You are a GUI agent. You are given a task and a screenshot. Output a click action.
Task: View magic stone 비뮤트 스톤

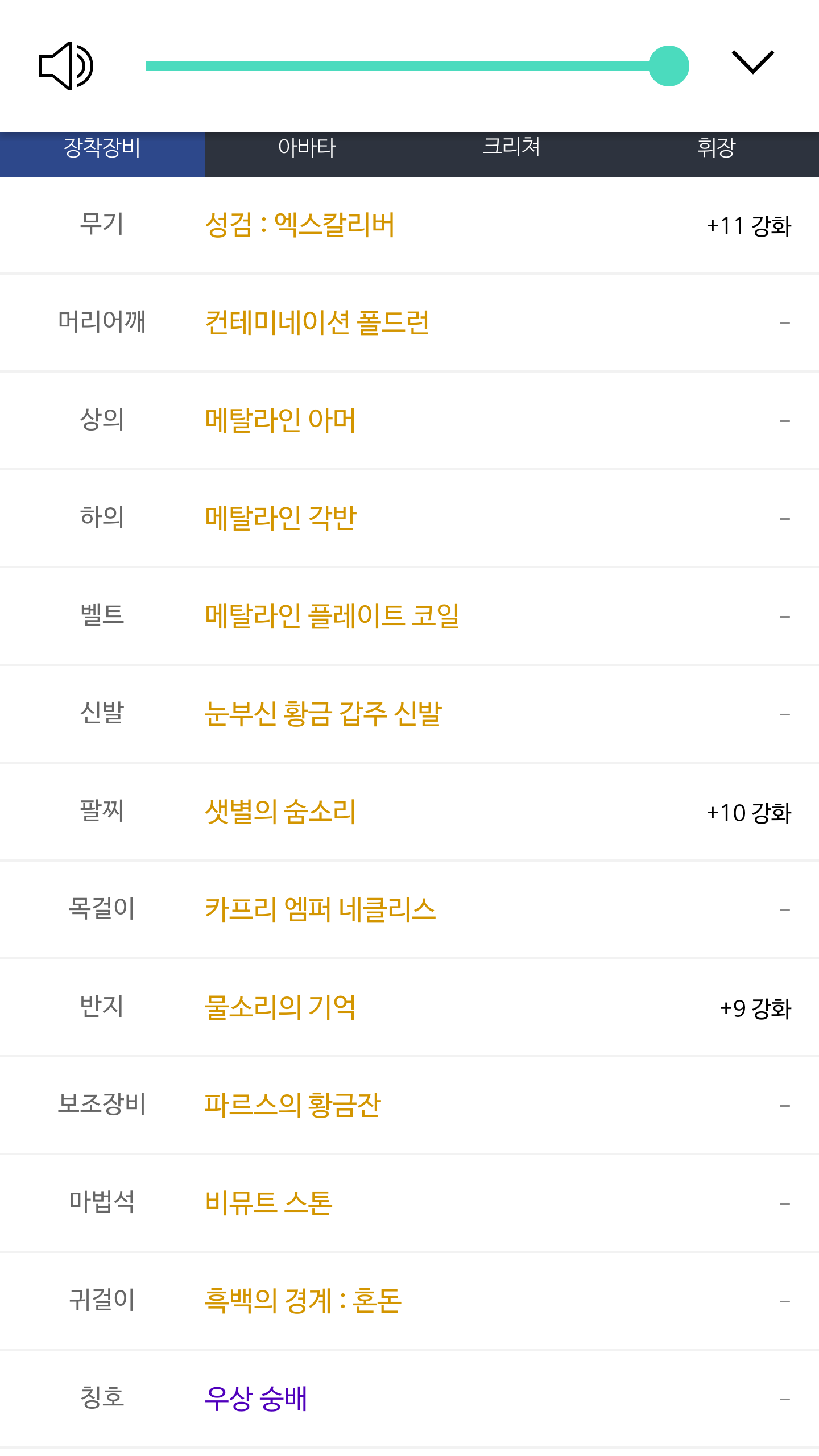(x=268, y=1203)
